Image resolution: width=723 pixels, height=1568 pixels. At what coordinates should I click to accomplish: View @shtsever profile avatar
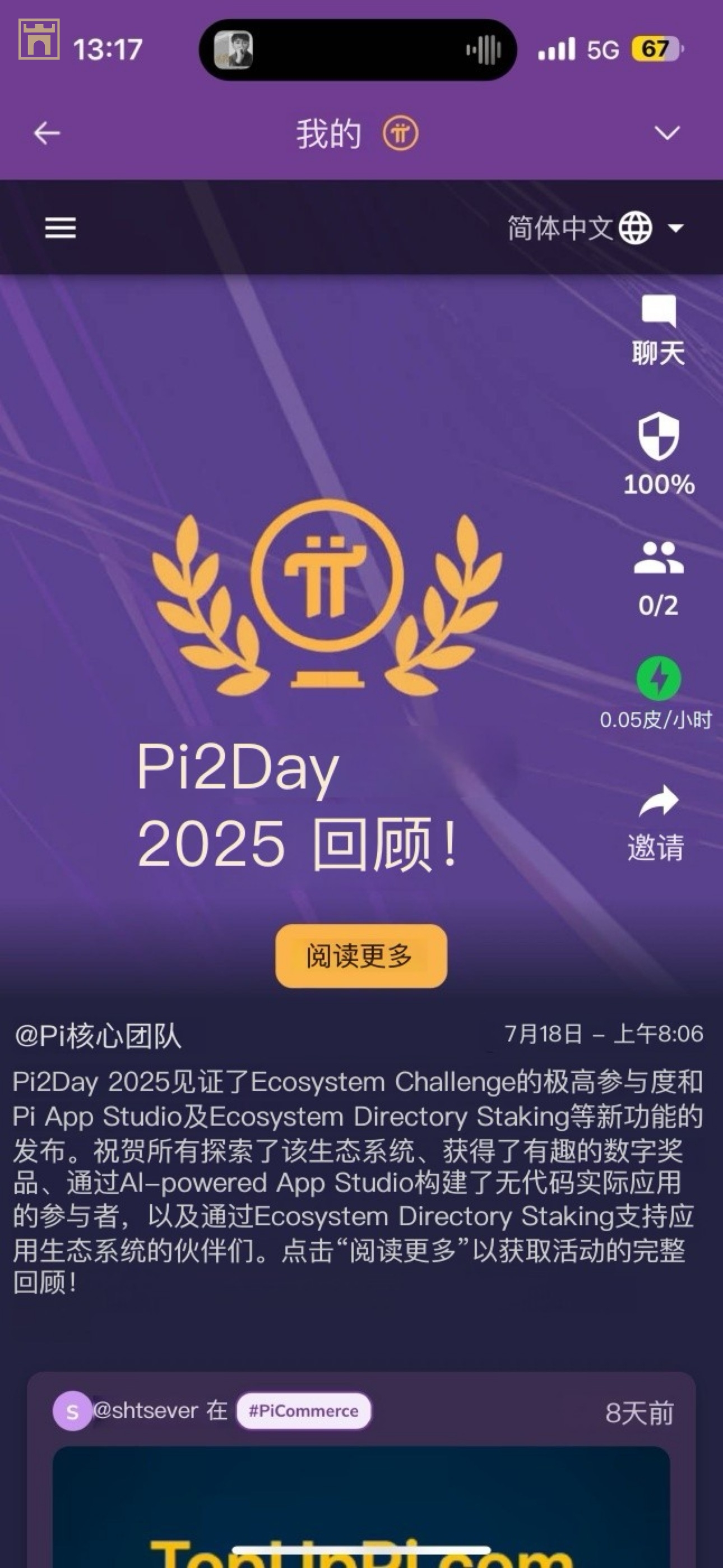click(72, 1411)
